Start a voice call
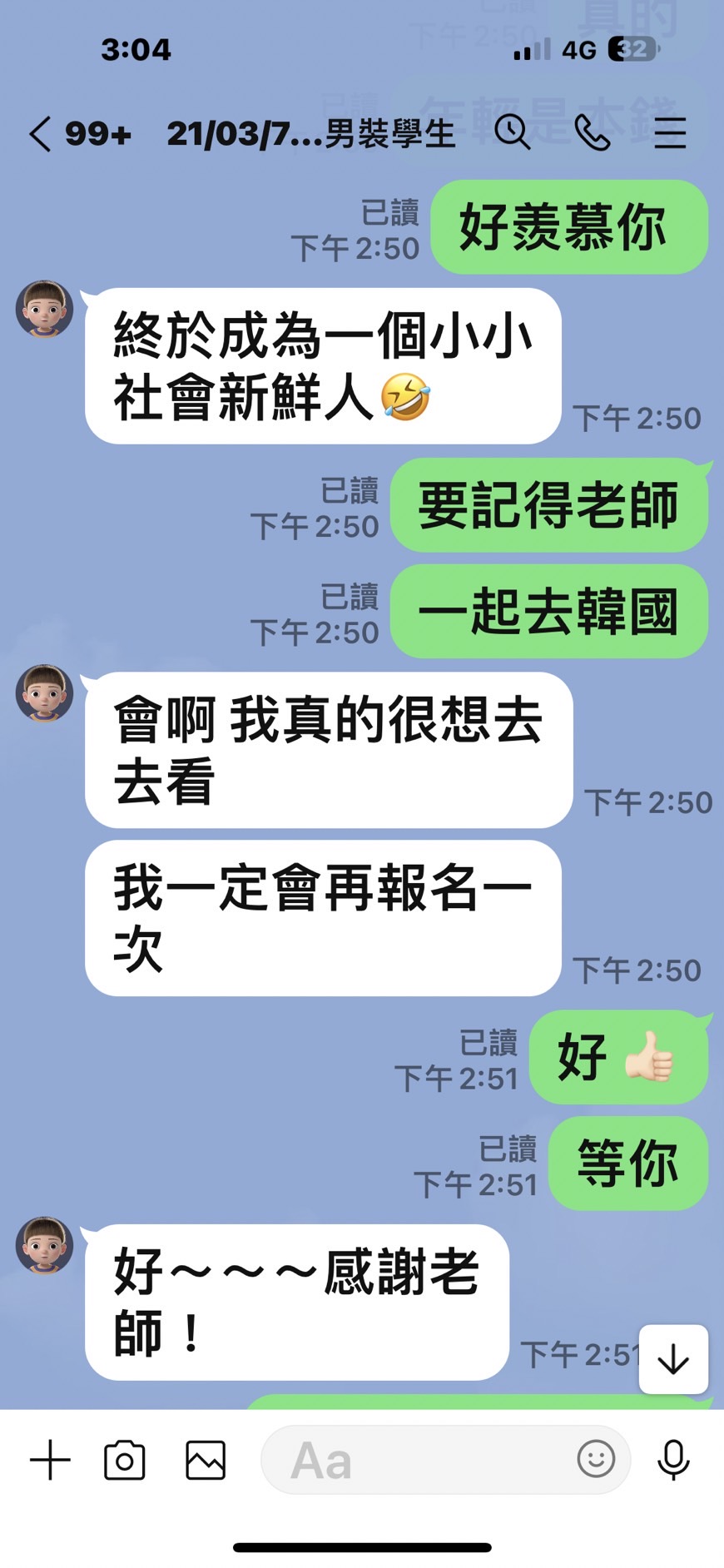Image resolution: width=724 pixels, height=1568 pixels. tap(593, 132)
